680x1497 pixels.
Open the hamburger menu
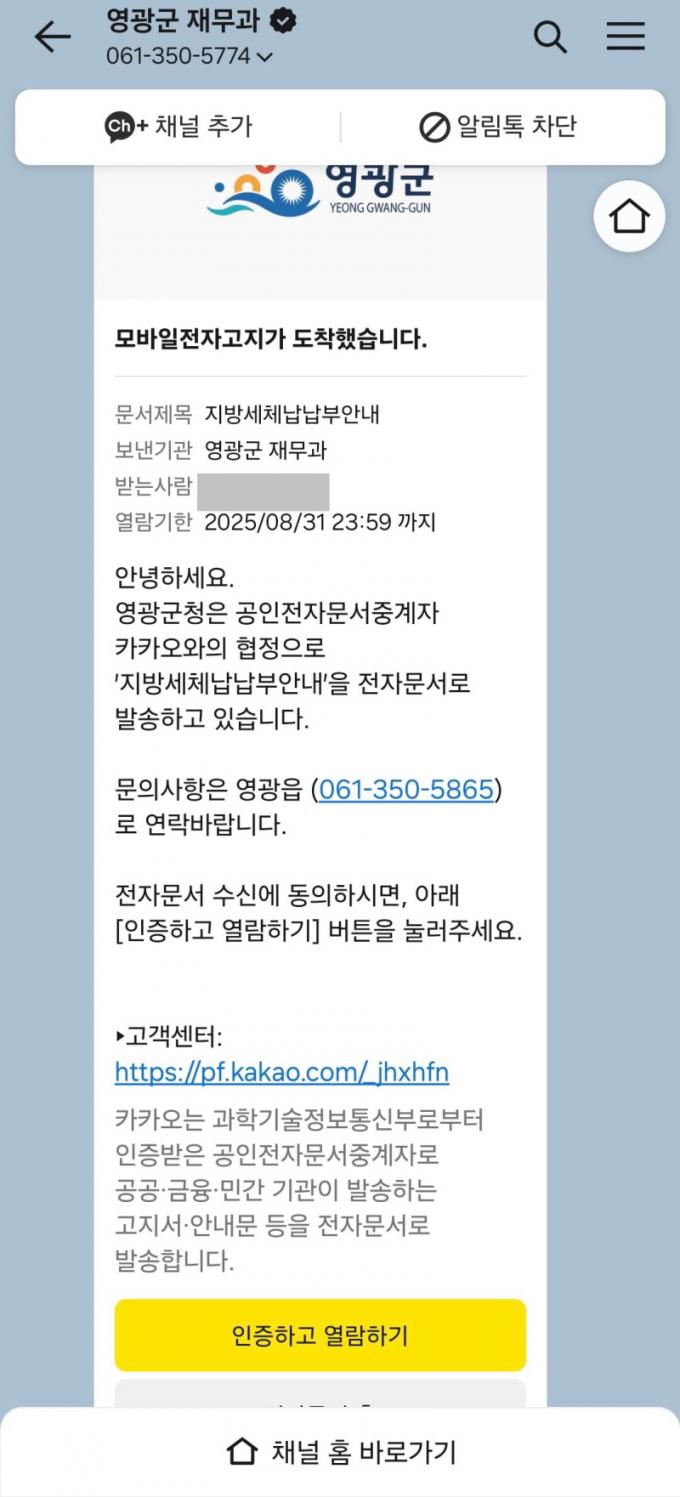pos(626,37)
